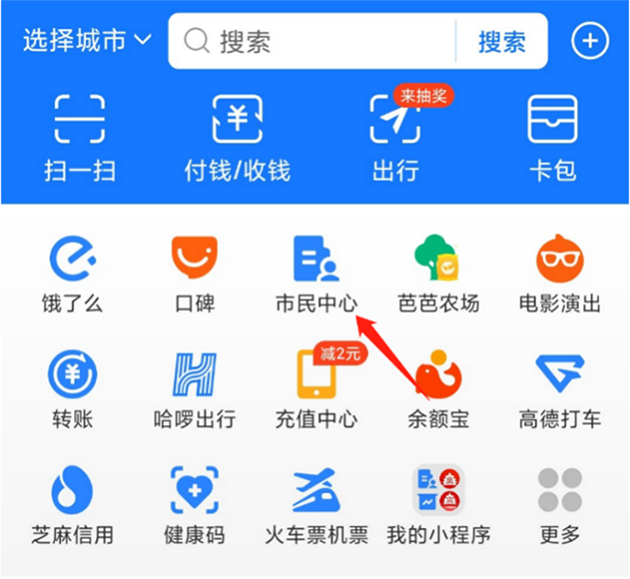Show 更多 more services
Screen dimensions: 630x579
(x=560, y=504)
